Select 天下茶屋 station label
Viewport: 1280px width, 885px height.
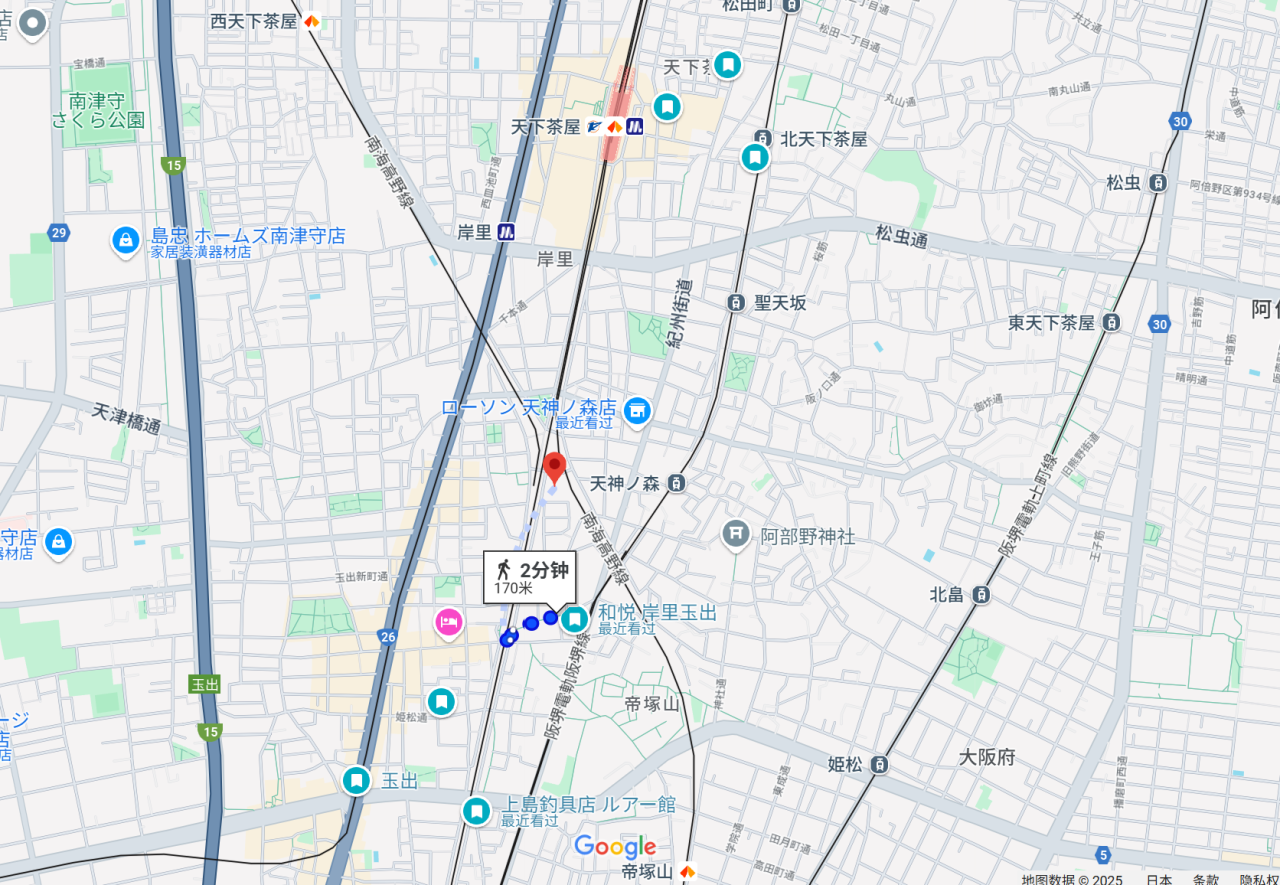pos(545,127)
